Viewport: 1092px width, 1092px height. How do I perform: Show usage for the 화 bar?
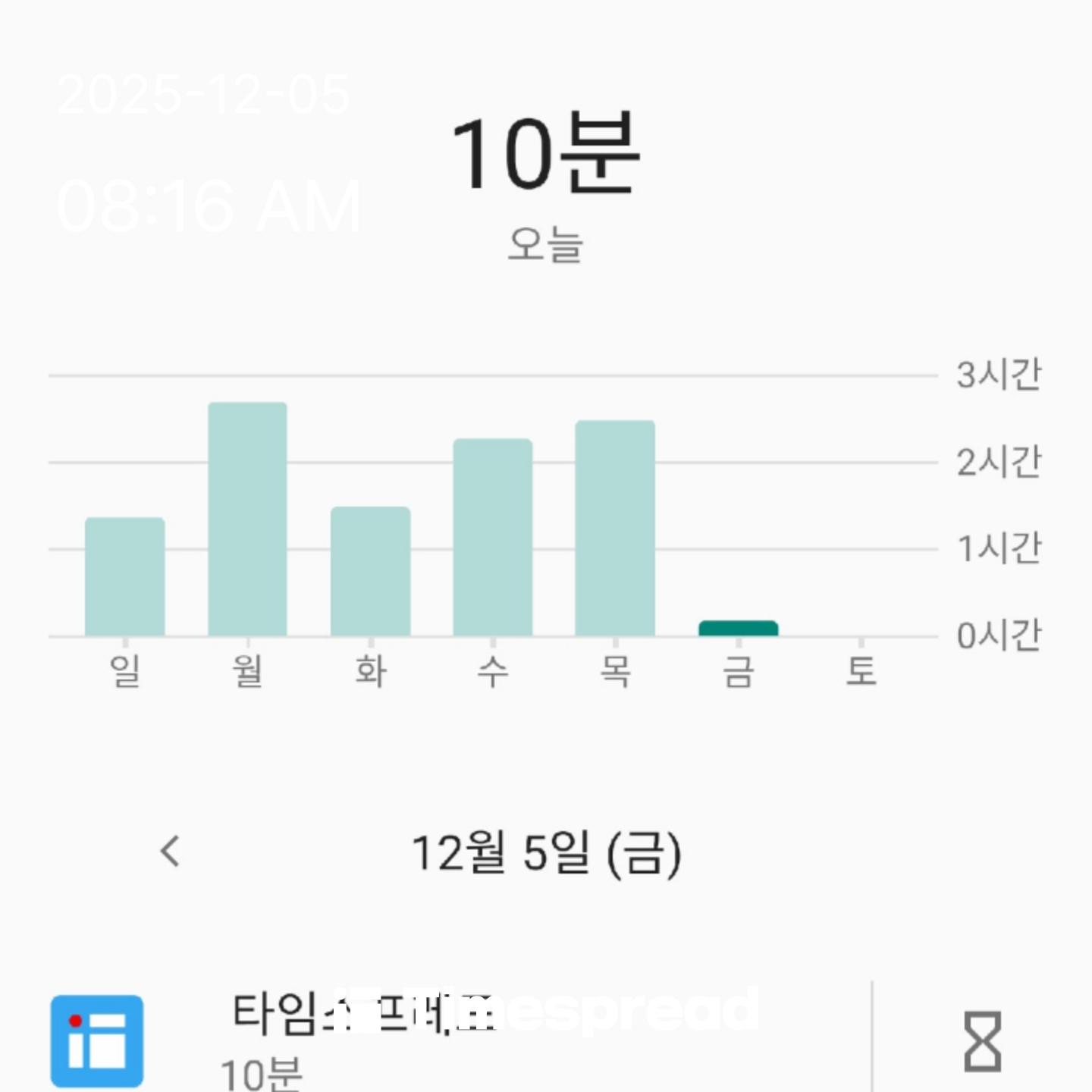(371, 571)
